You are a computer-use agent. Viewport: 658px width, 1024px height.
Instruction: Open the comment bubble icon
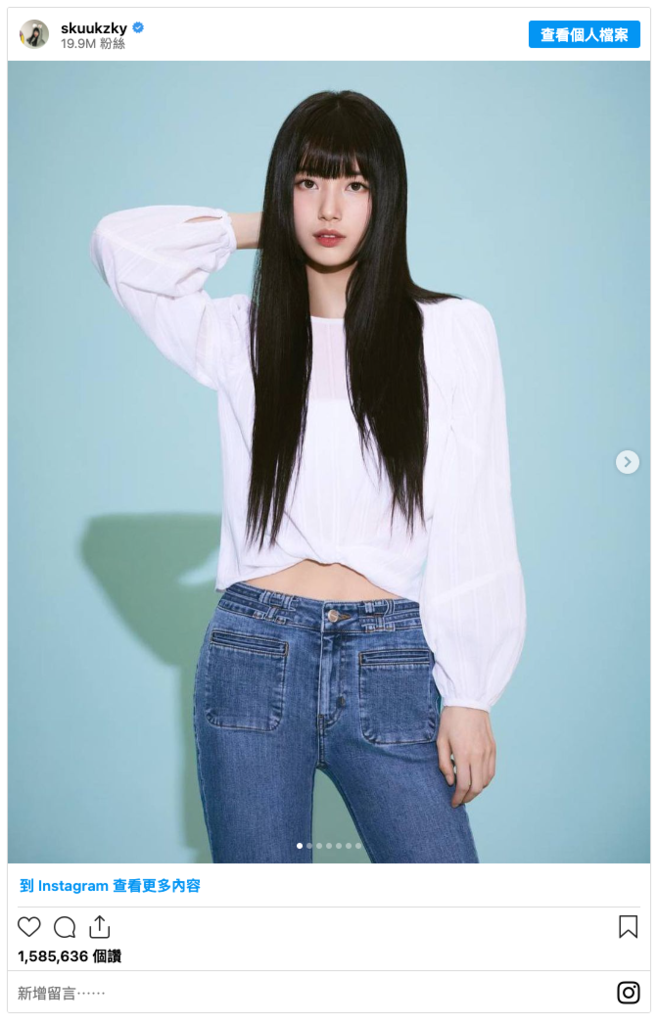[x=64, y=927]
